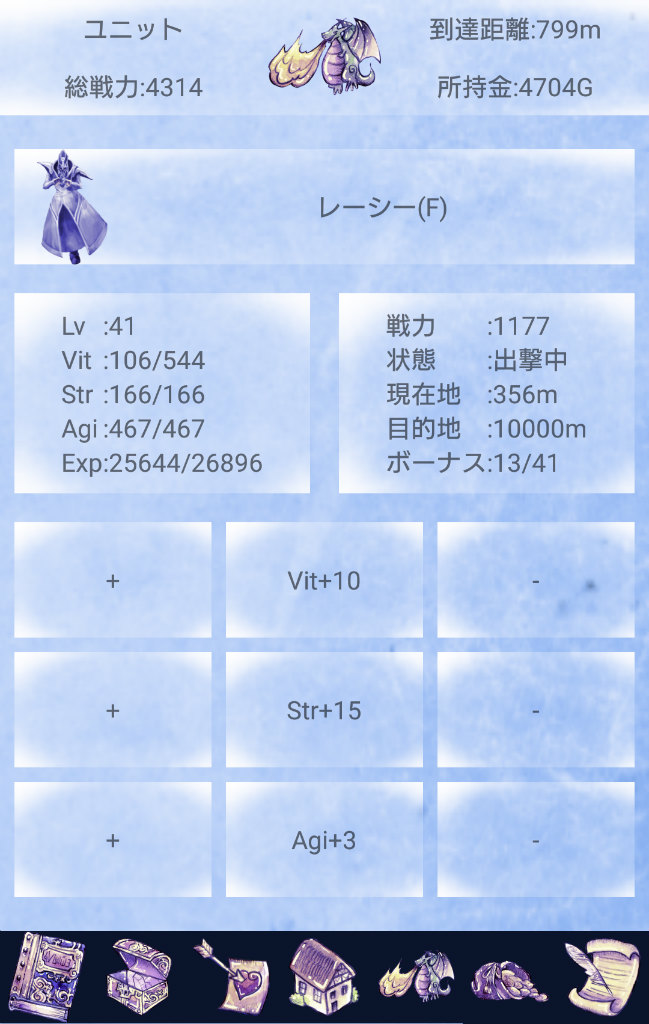
Task: Open the scroll and quill tab
Action: pos(601,975)
